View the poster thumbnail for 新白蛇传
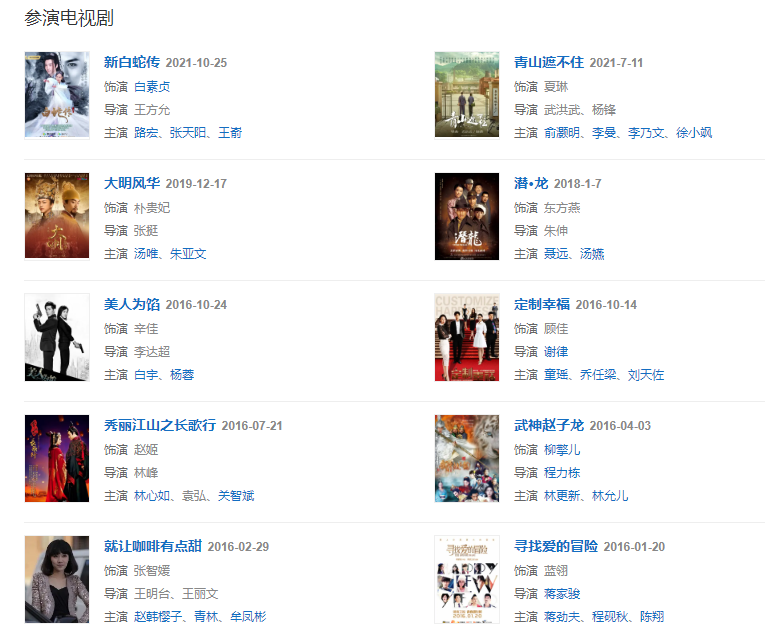Viewport: 765px width, 637px height. click(57, 95)
